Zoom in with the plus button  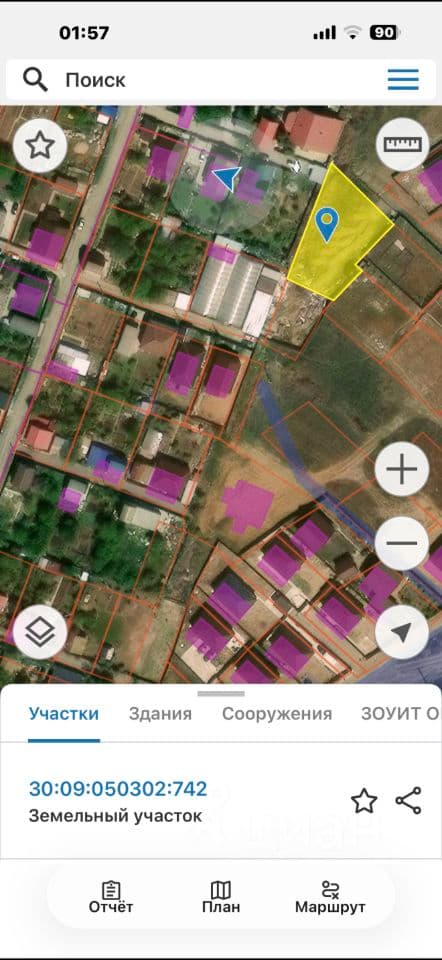[x=402, y=470]
